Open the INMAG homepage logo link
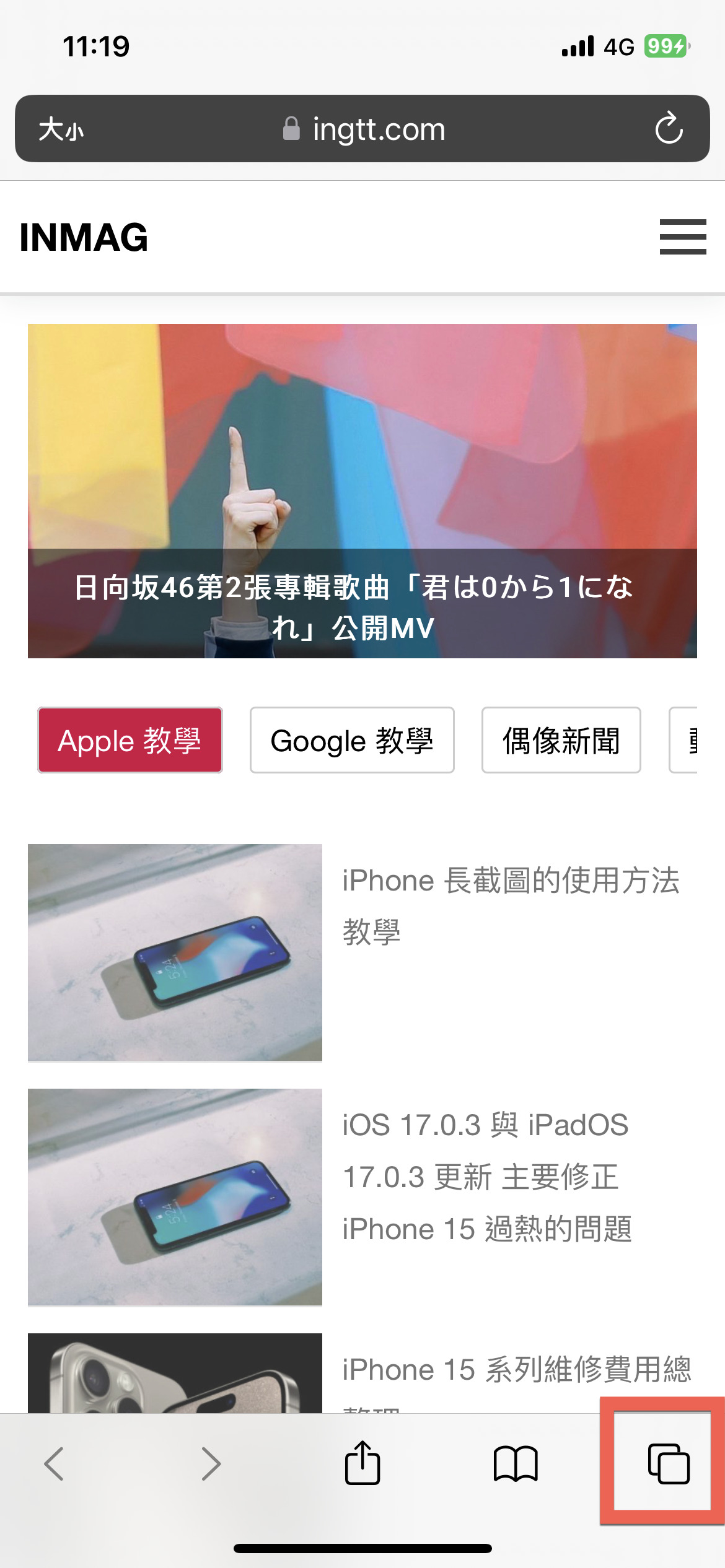The width and height of the screenshot is (725, 1568). (84, 237)
